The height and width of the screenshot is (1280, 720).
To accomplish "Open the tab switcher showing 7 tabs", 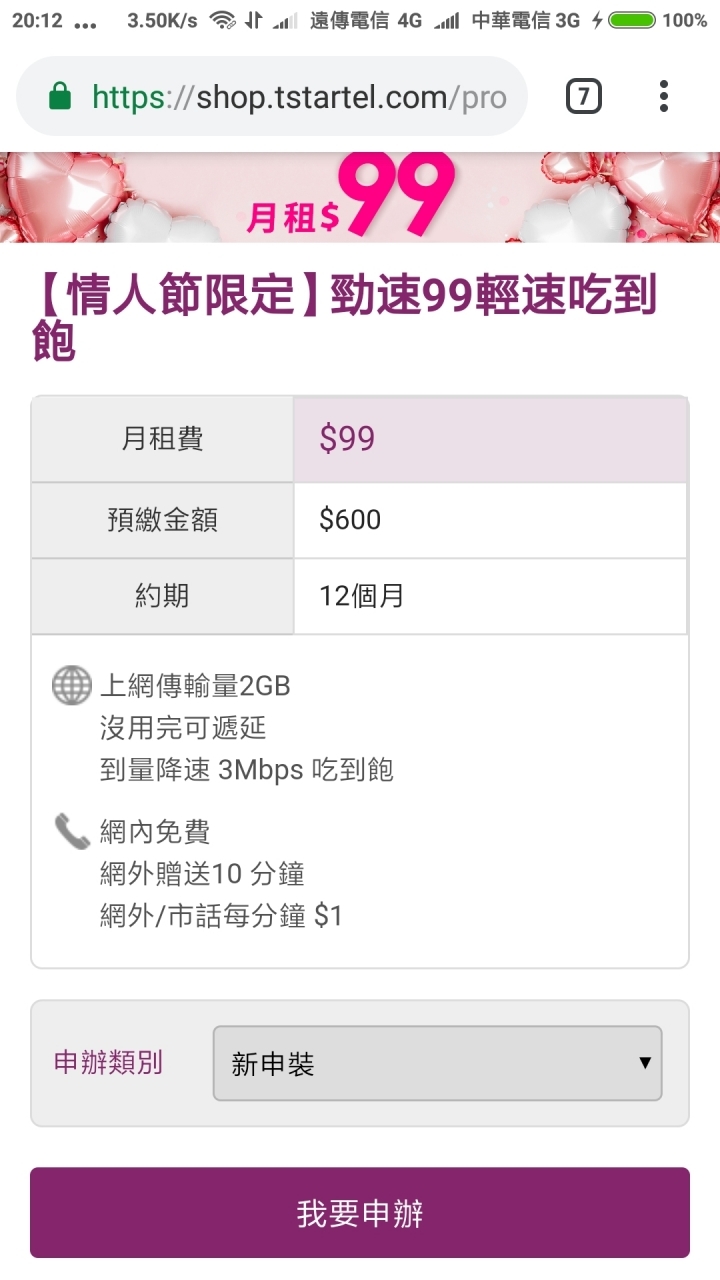I will [x=584, y=97].
